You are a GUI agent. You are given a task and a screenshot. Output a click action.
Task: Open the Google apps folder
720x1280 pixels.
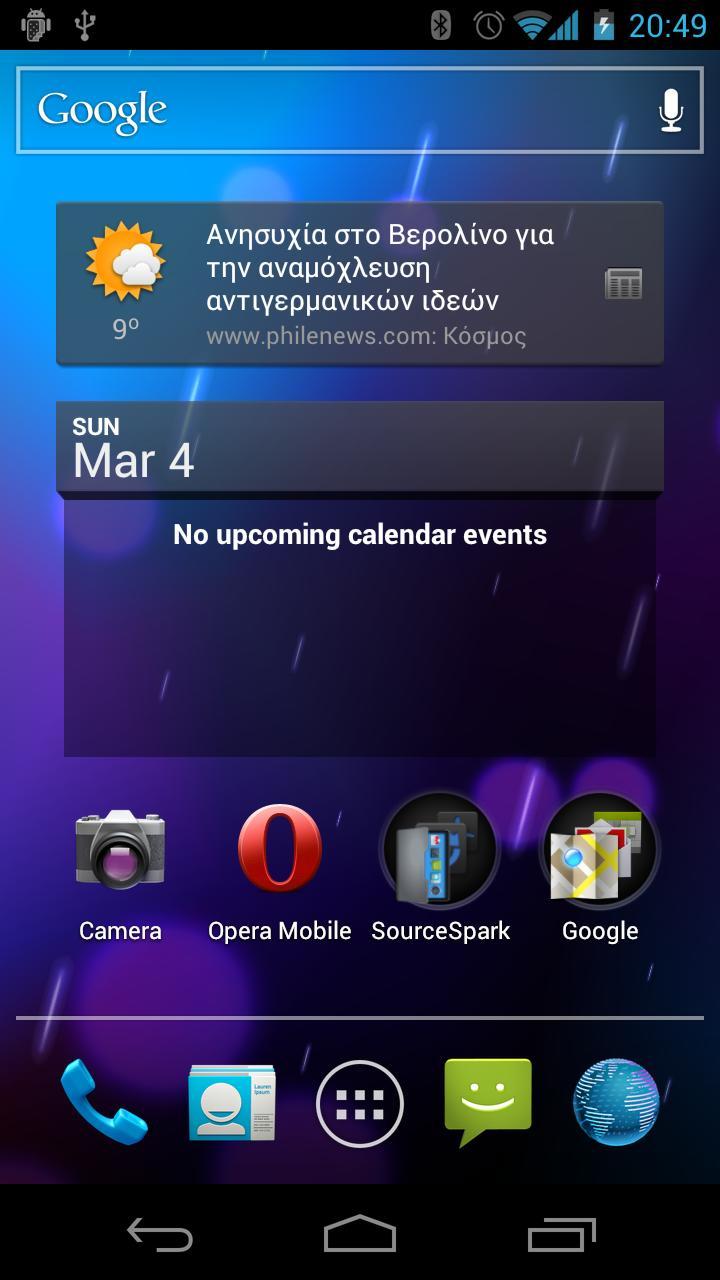600,850
